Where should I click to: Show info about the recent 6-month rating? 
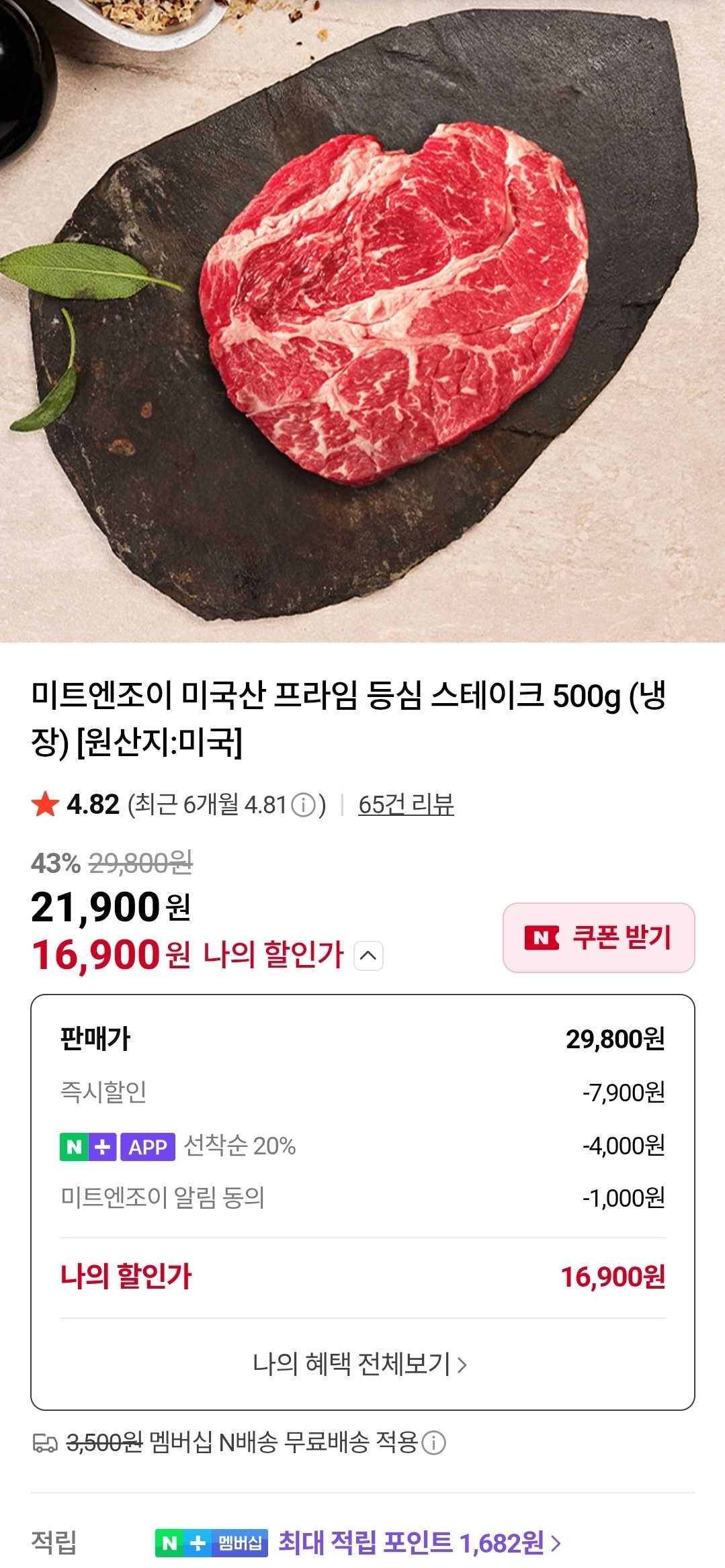[304, 804]
